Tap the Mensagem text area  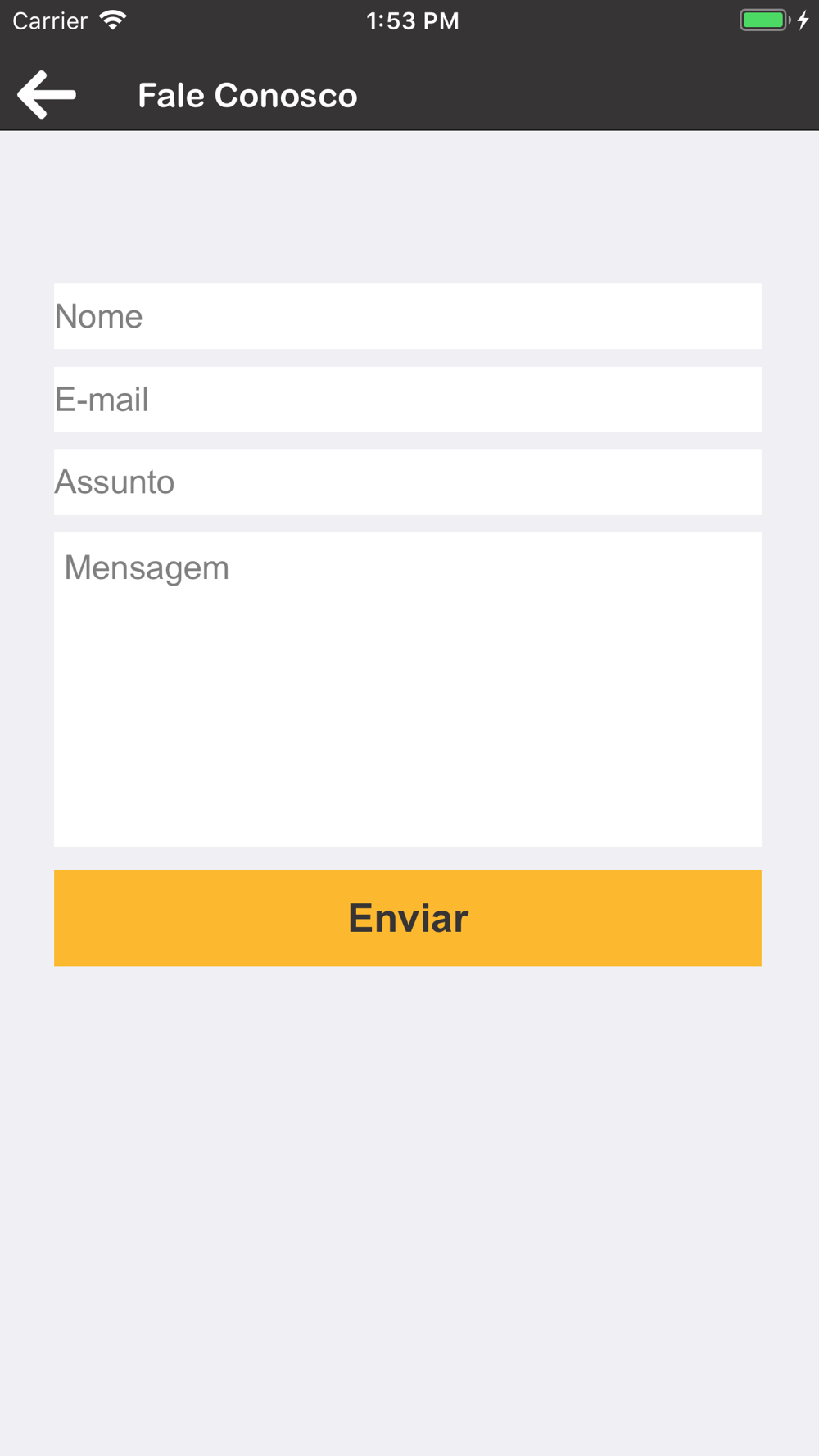click(x=408, y=690)
